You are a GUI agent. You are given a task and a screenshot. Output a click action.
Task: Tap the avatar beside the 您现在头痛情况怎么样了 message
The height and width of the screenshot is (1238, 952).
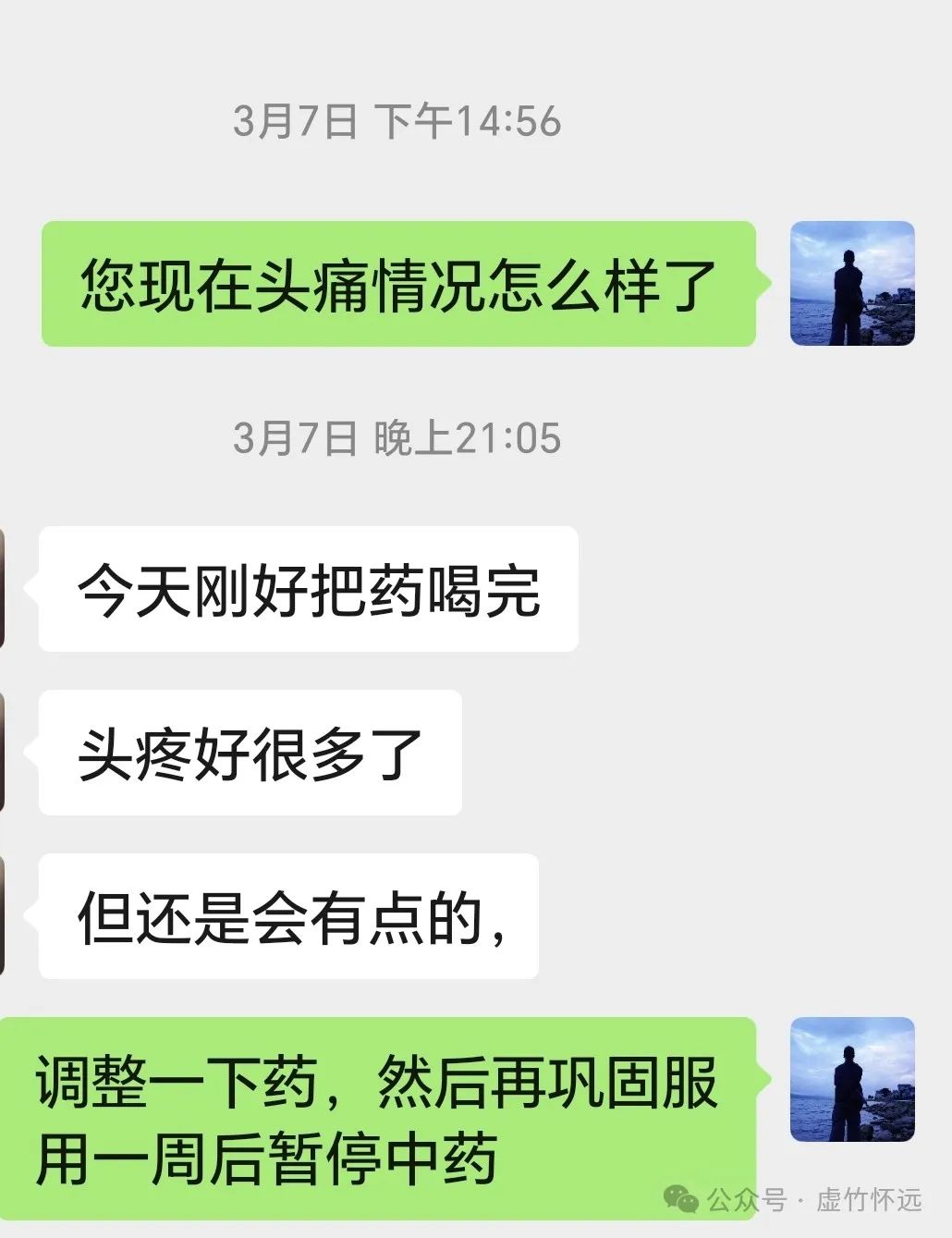point(851,284)
